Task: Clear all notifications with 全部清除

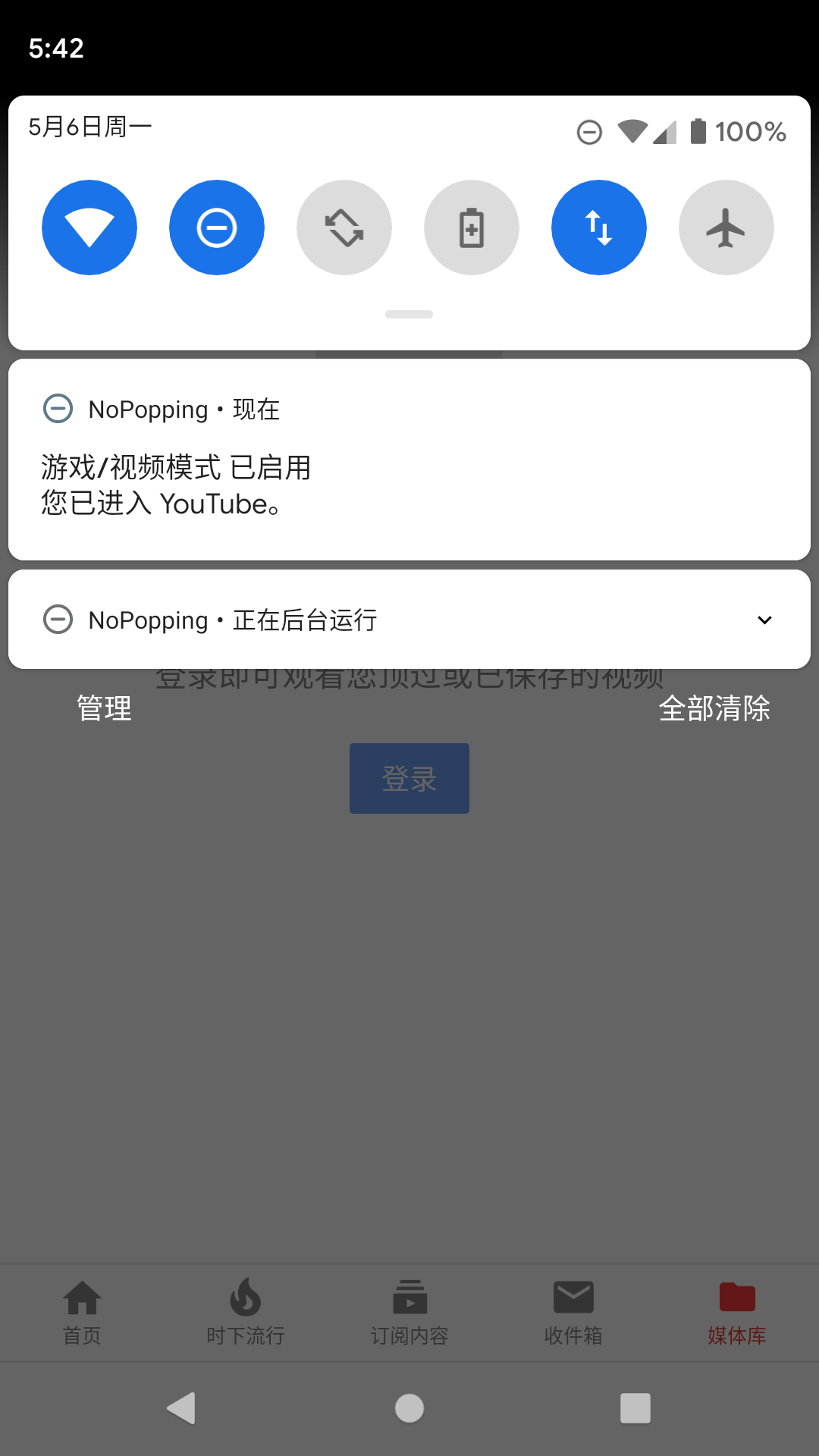Action: tap(714, 708)
